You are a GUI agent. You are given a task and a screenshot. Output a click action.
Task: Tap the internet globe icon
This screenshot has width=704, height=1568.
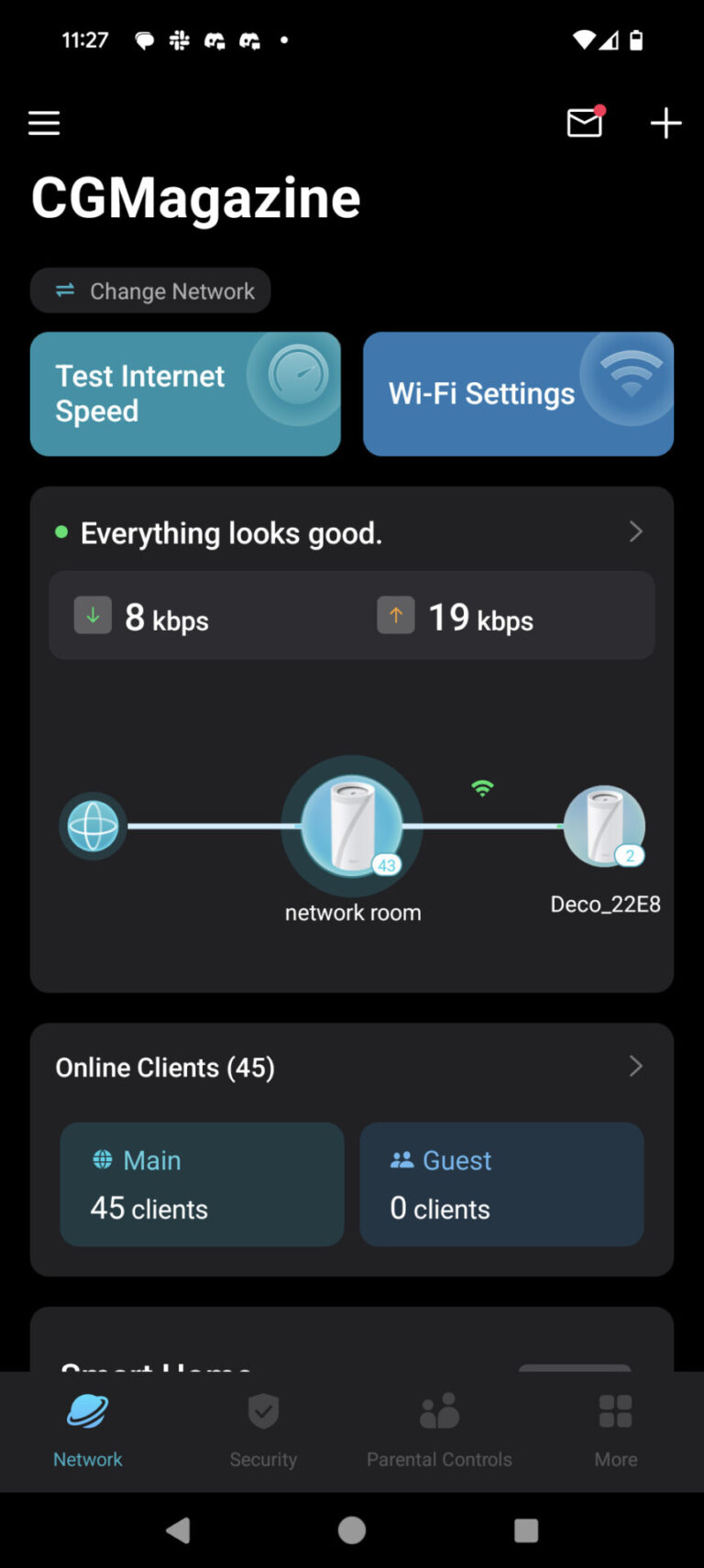click(93, 827)
